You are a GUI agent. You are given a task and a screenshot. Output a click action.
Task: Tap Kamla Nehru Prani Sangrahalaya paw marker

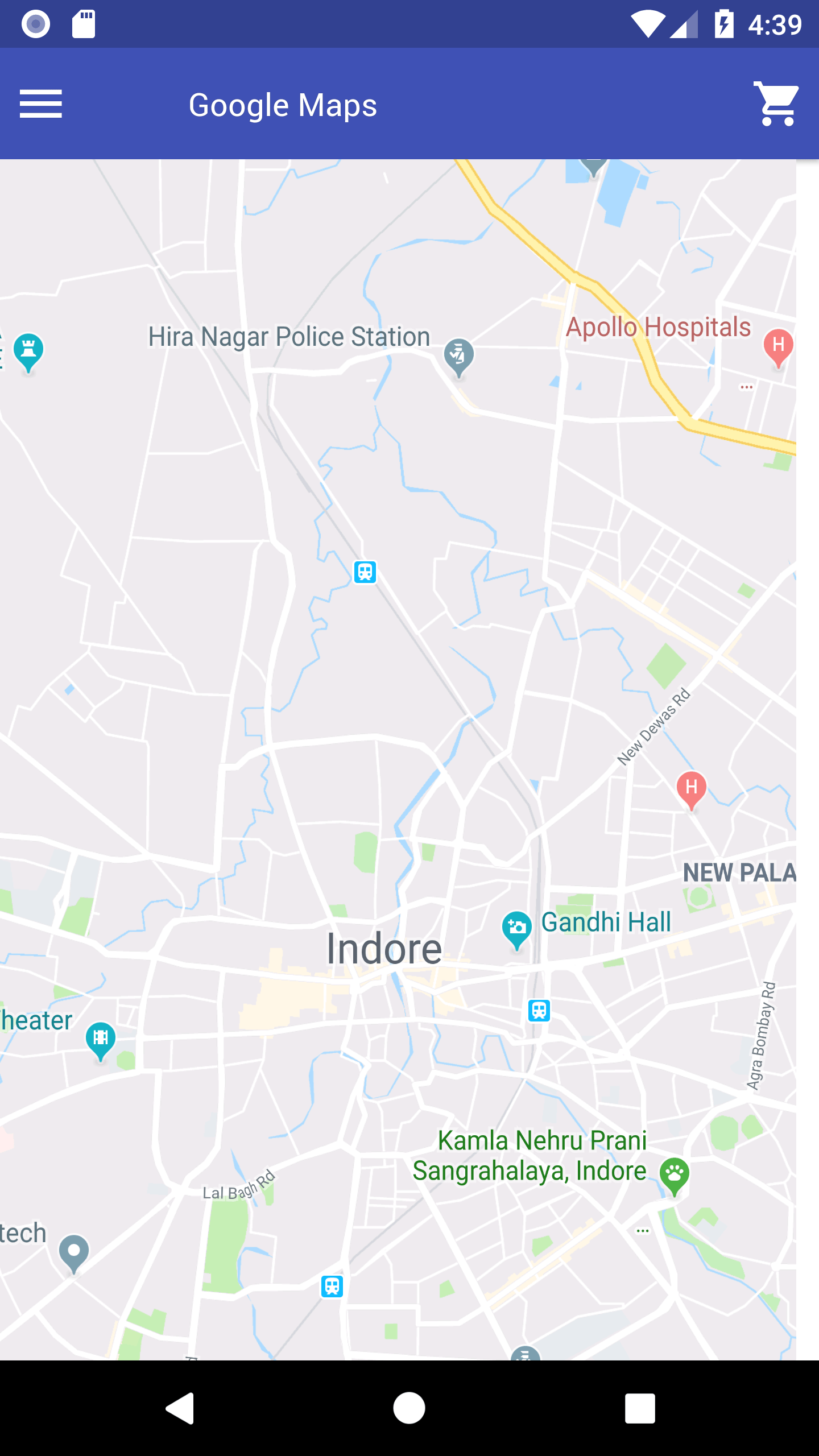coord(675,1176)
